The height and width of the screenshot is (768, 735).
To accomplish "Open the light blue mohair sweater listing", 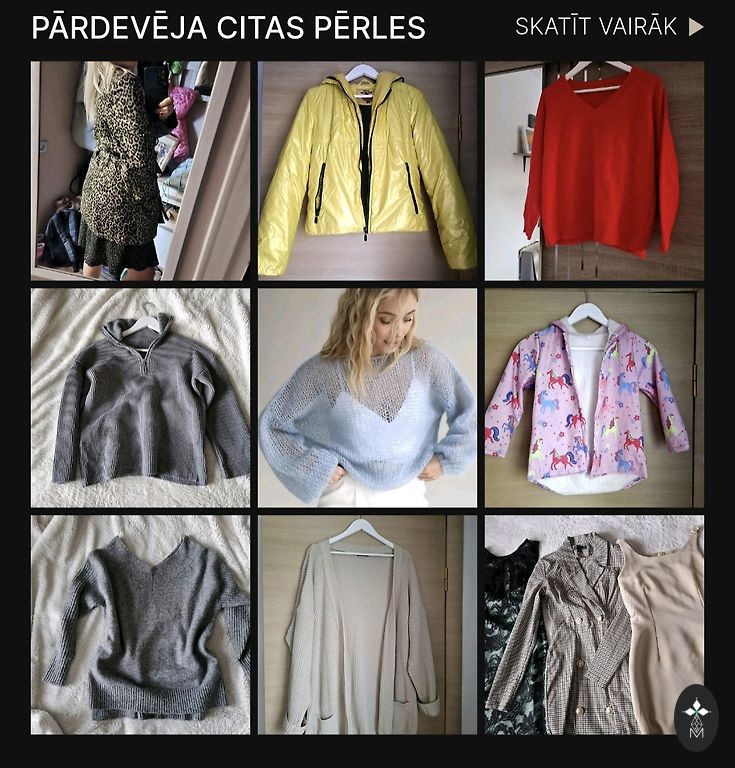I will coord(367,398).
